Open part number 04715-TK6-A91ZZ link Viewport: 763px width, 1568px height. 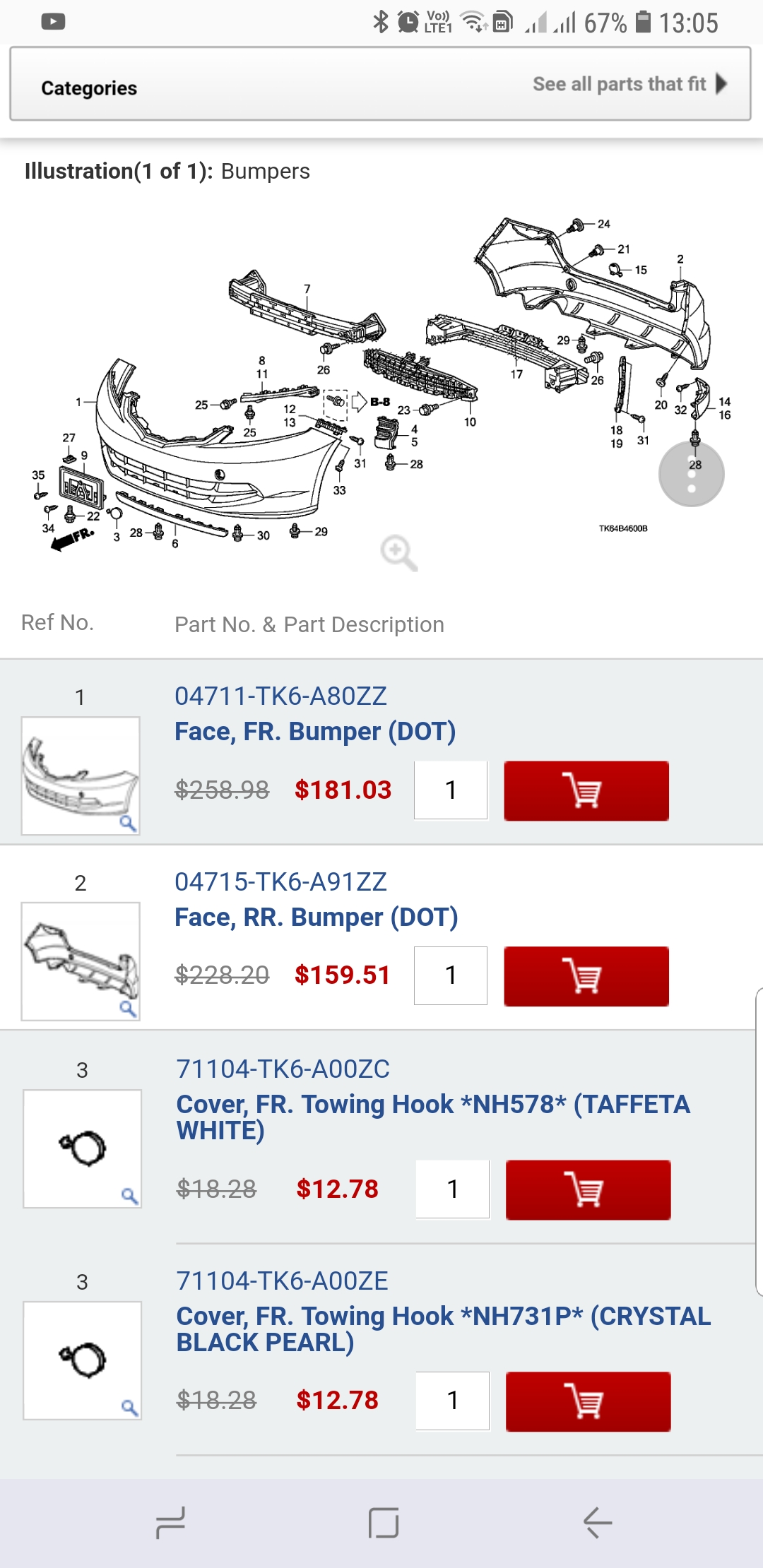pyautogui.click(x=280, y=882)
